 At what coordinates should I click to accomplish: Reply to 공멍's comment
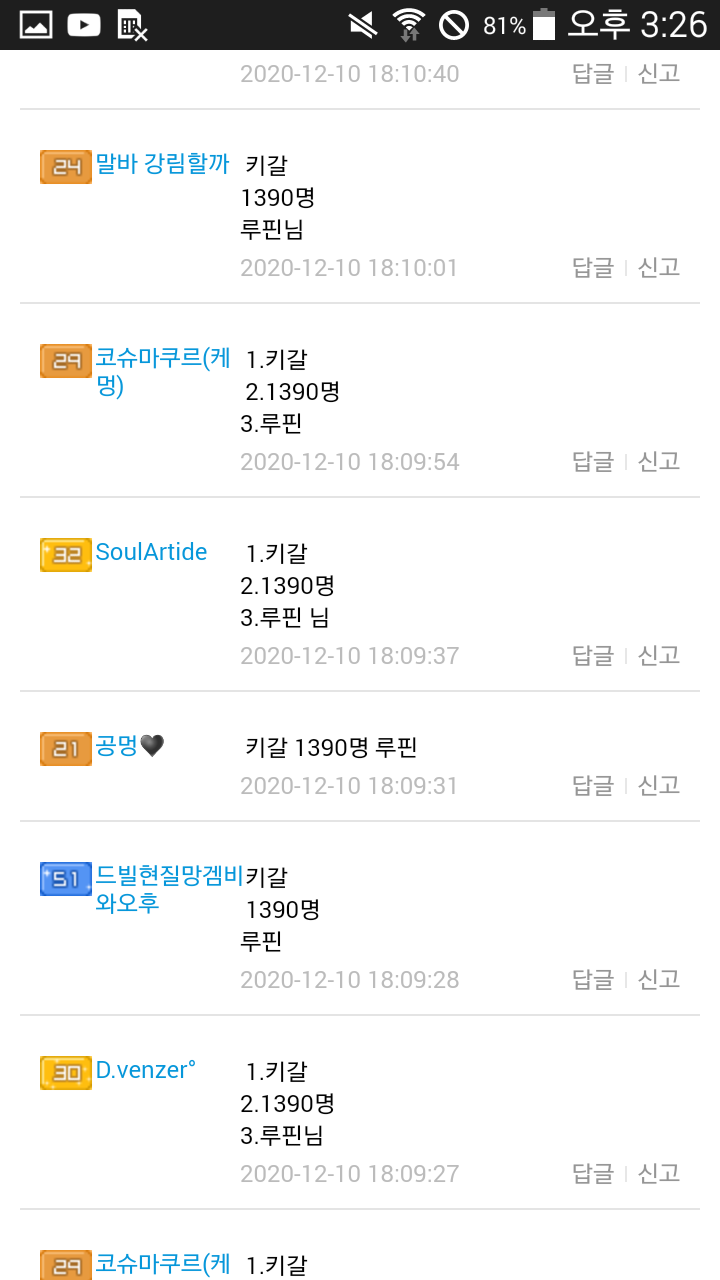pos(592,785)
